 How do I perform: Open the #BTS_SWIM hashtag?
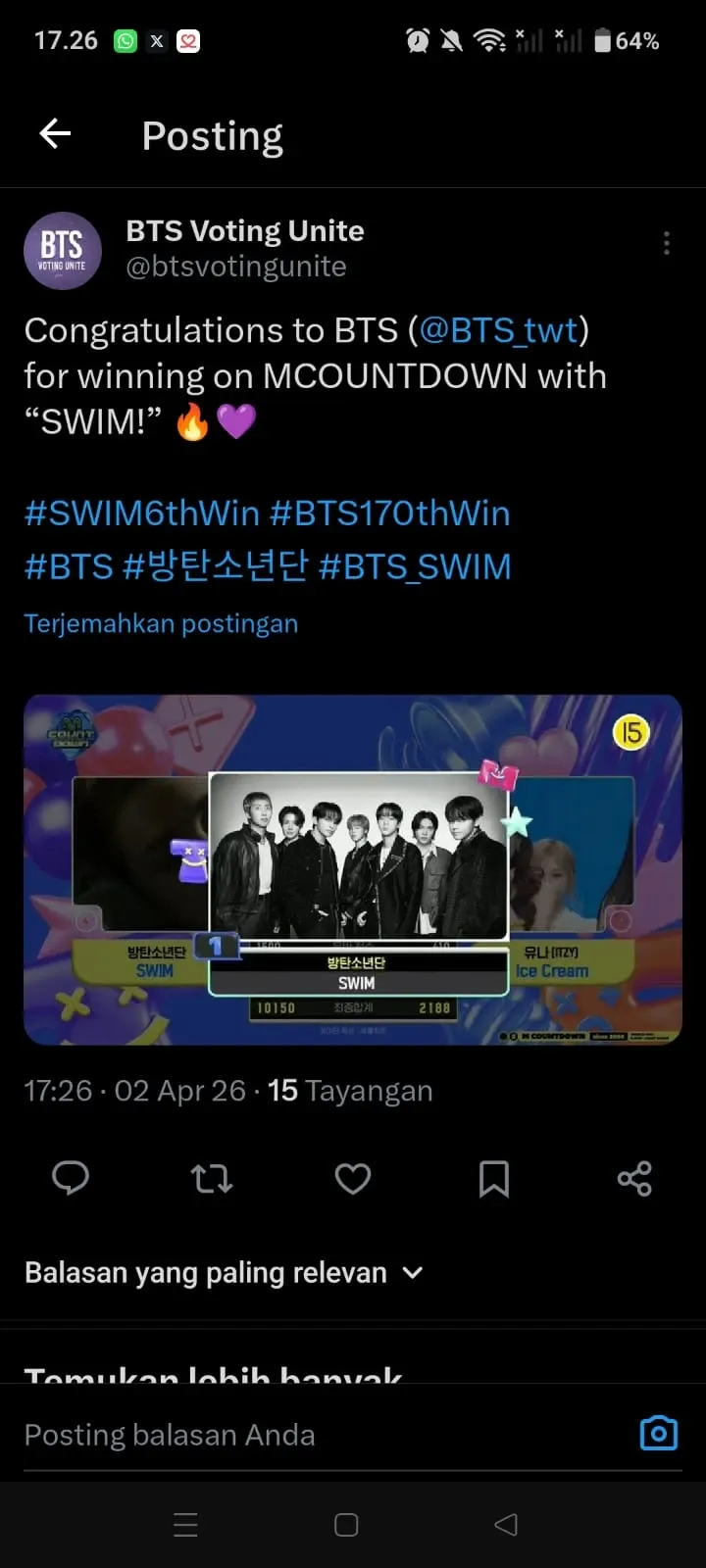(415, 566)
